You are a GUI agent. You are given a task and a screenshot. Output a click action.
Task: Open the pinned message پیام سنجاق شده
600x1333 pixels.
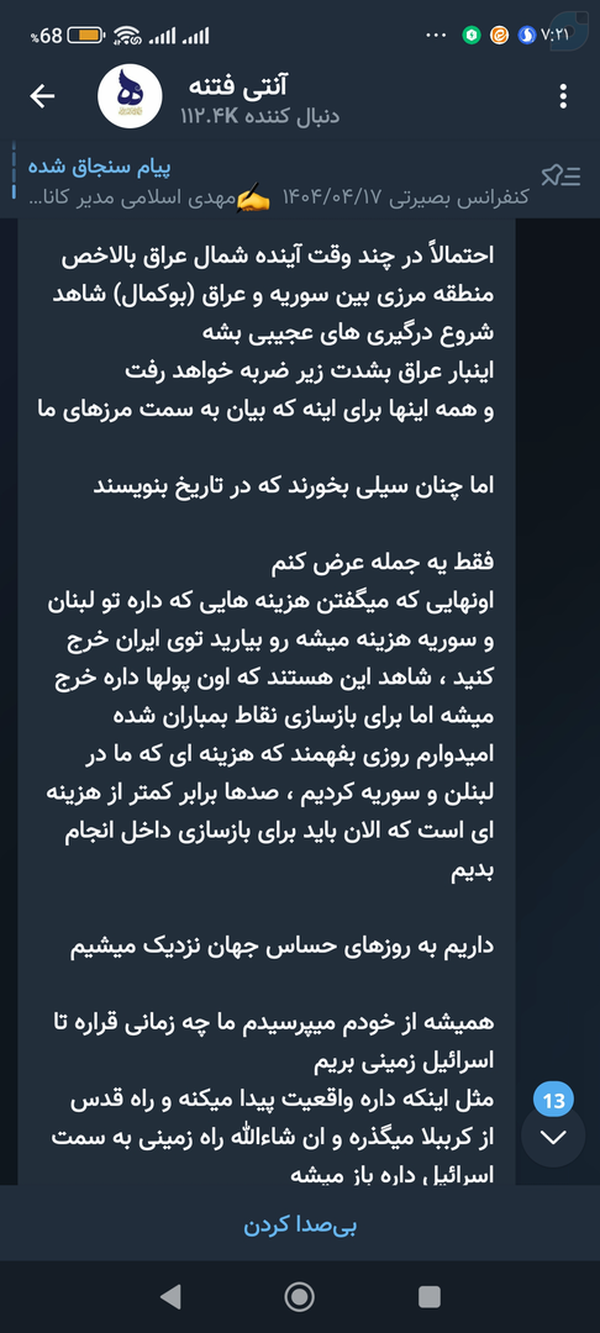(x=270, y=178)
